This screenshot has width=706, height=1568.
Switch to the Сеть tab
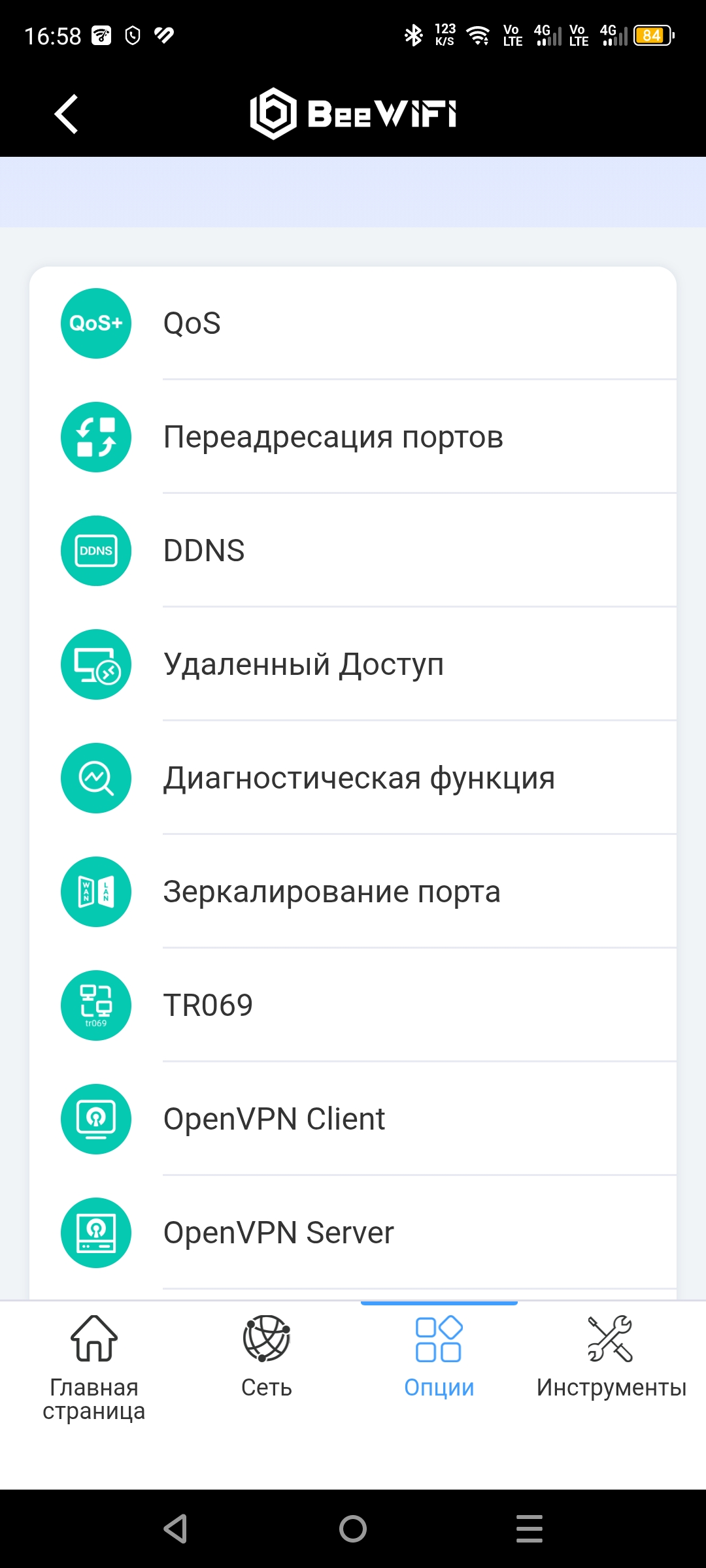(267, 1356)
